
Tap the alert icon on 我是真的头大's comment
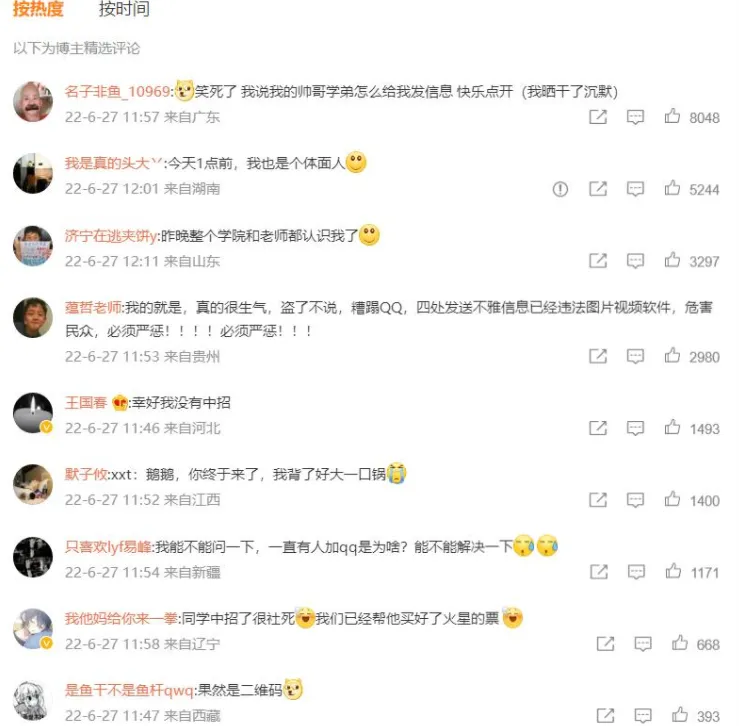[560, 189]
